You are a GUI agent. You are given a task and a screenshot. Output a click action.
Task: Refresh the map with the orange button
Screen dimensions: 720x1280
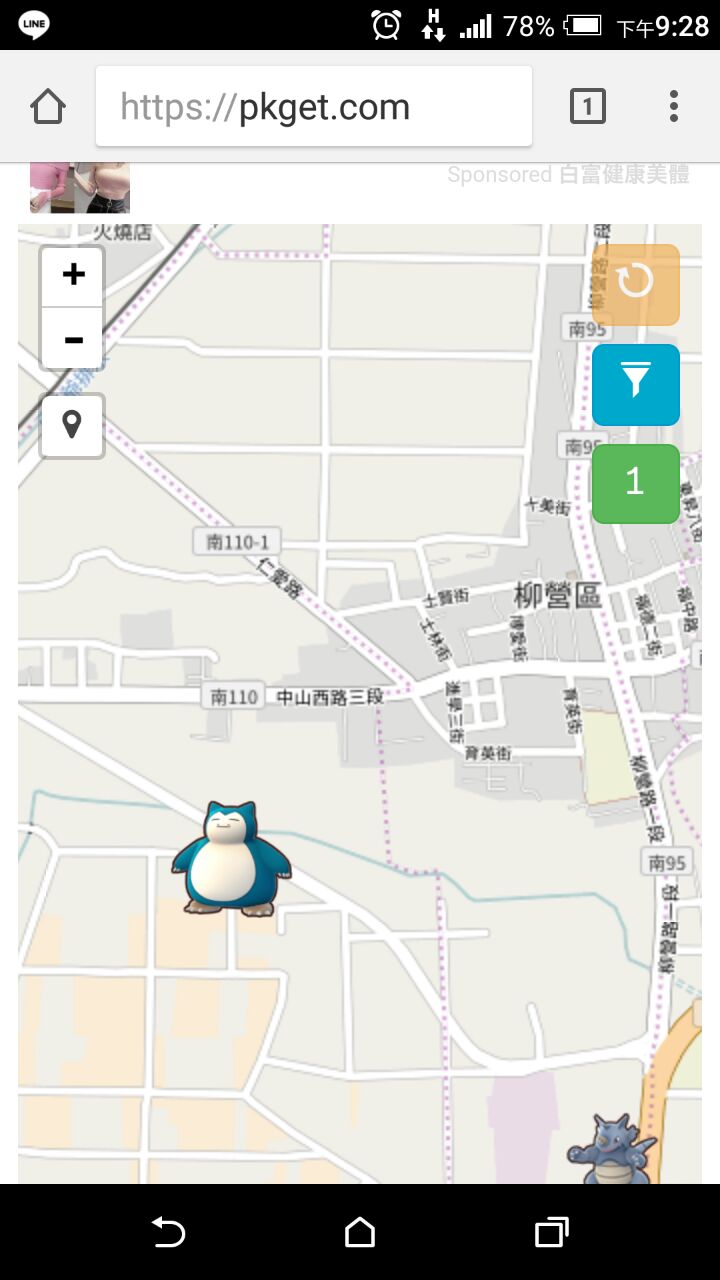tap(635, 284)
